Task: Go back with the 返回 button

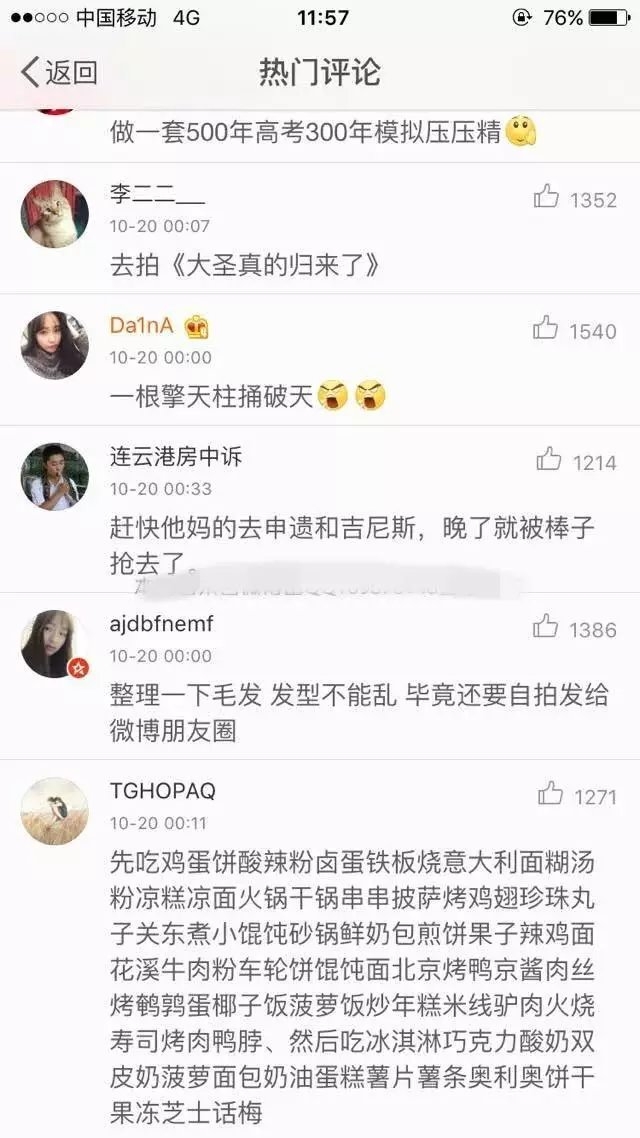Action: pos(60,72)
